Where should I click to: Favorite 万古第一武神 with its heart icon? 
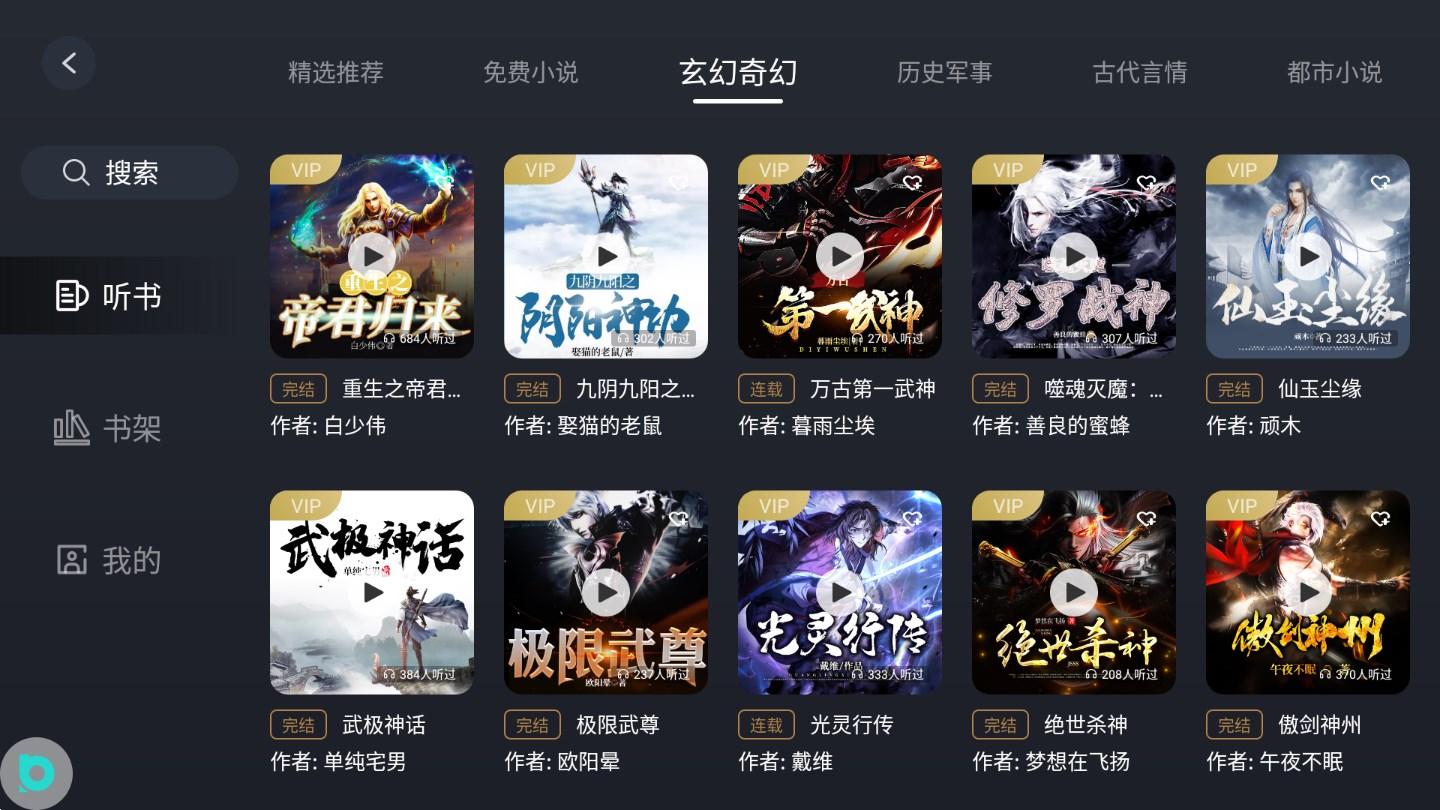(912, 183)
